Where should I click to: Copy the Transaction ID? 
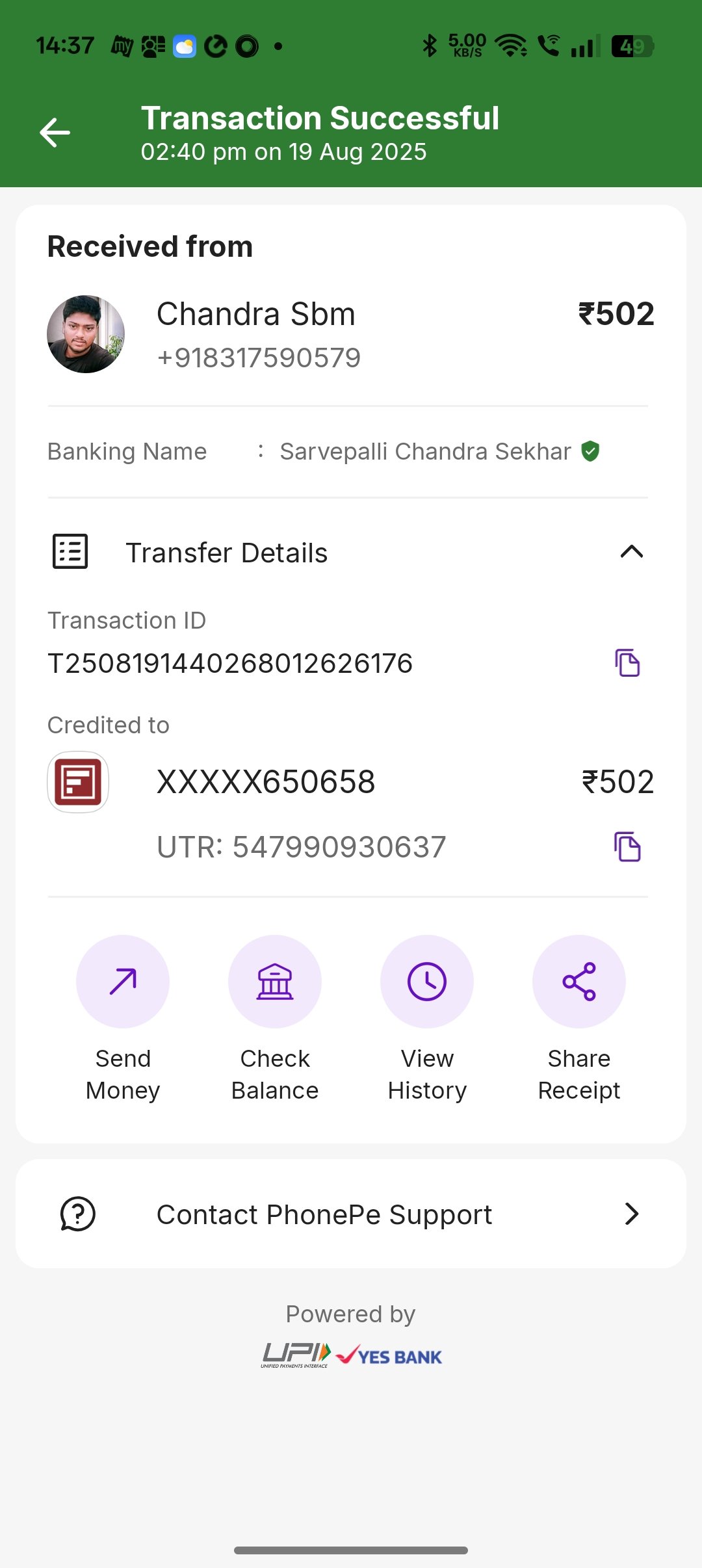pyautogui.click(x=627, y=663)
